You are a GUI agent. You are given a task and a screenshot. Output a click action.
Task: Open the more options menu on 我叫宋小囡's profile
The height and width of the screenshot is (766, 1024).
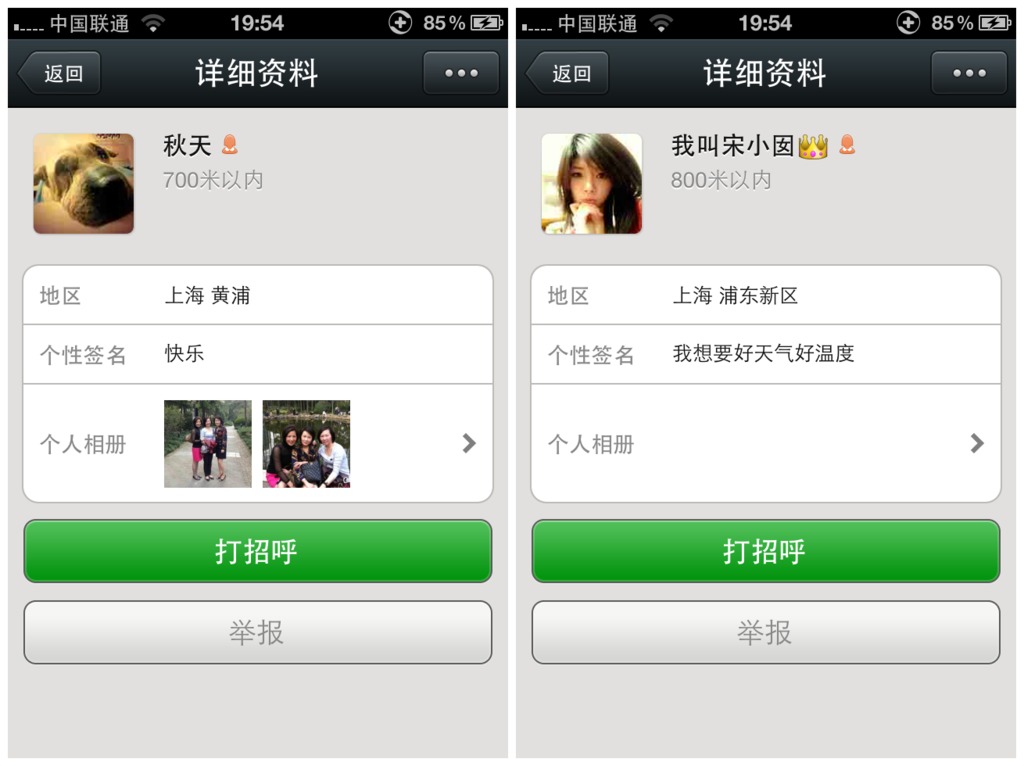pos(968,74)
